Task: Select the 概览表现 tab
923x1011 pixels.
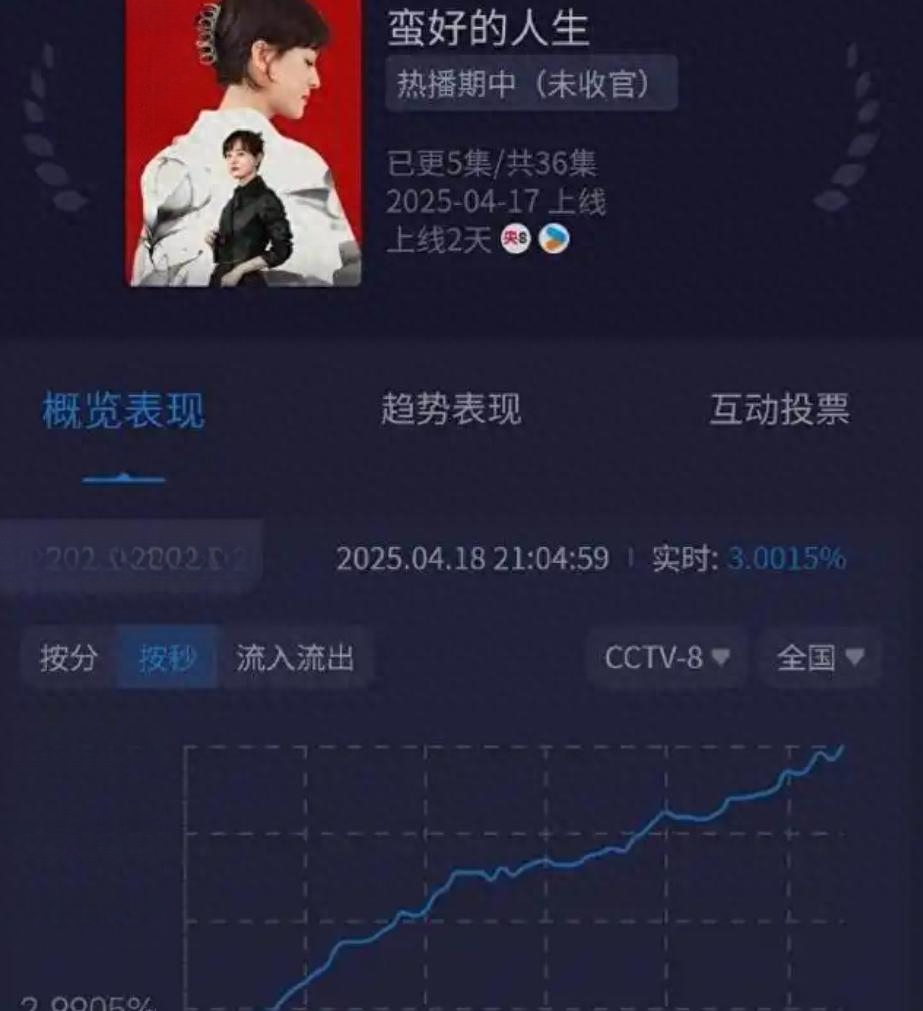Action: (123, 411)
